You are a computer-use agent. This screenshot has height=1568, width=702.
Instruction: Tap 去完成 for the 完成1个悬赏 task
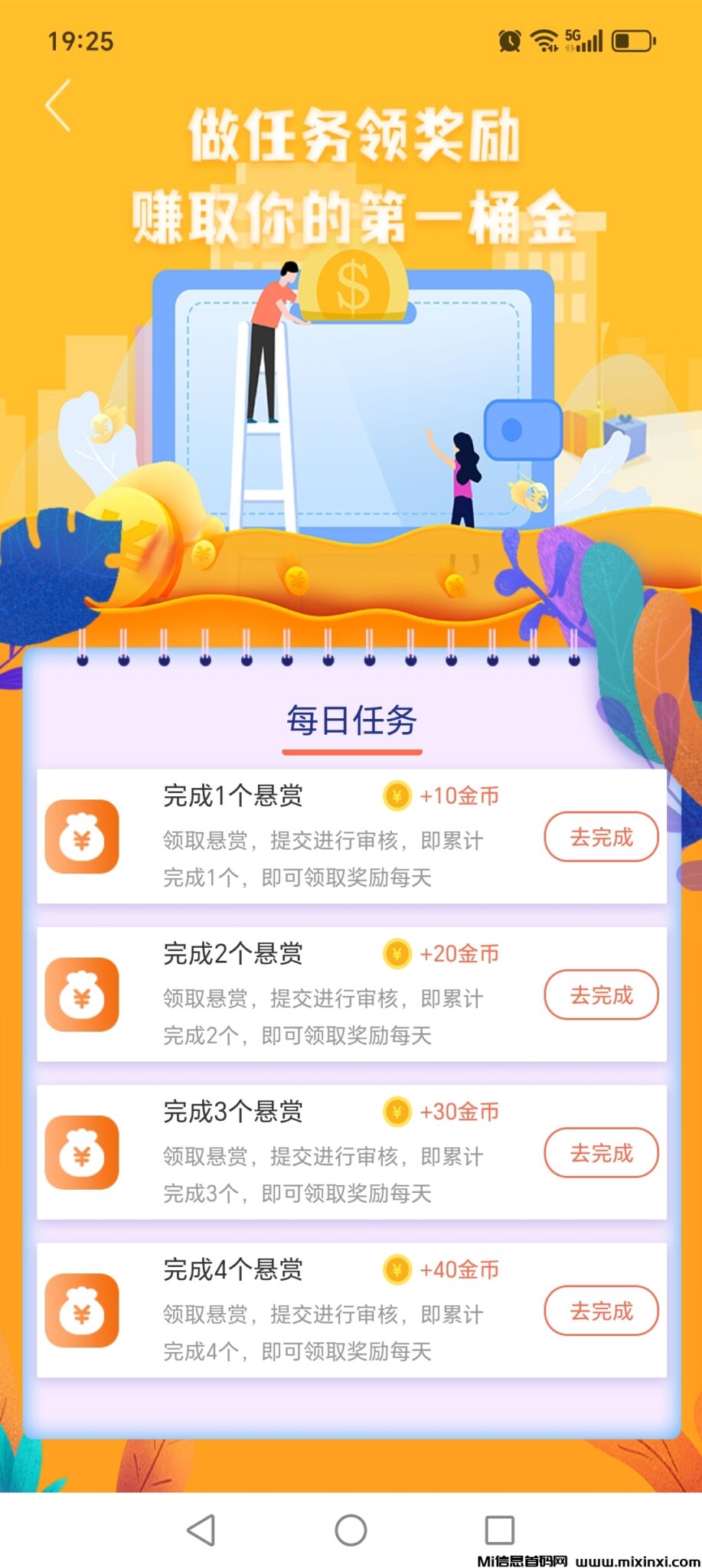[601, 838]
